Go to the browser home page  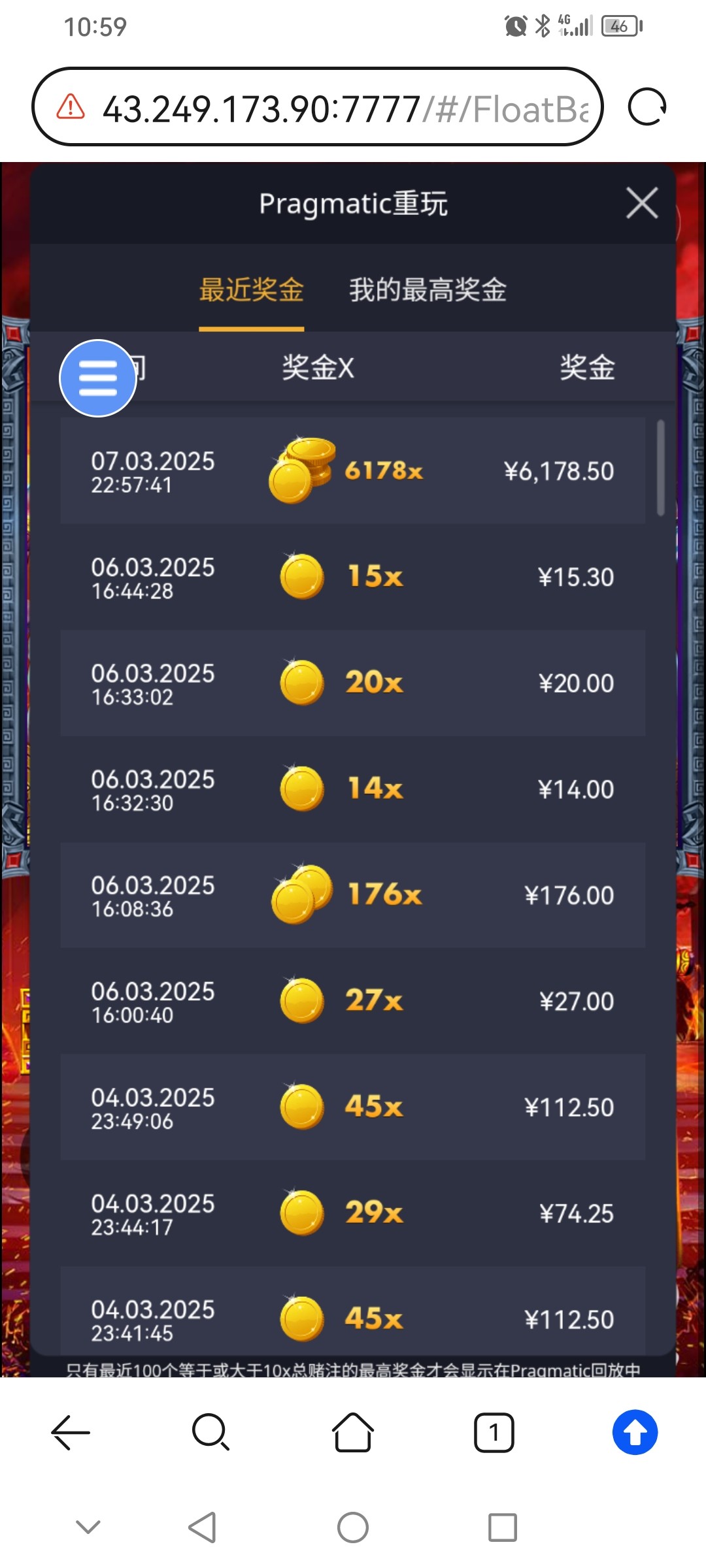tap(353, 1433)
